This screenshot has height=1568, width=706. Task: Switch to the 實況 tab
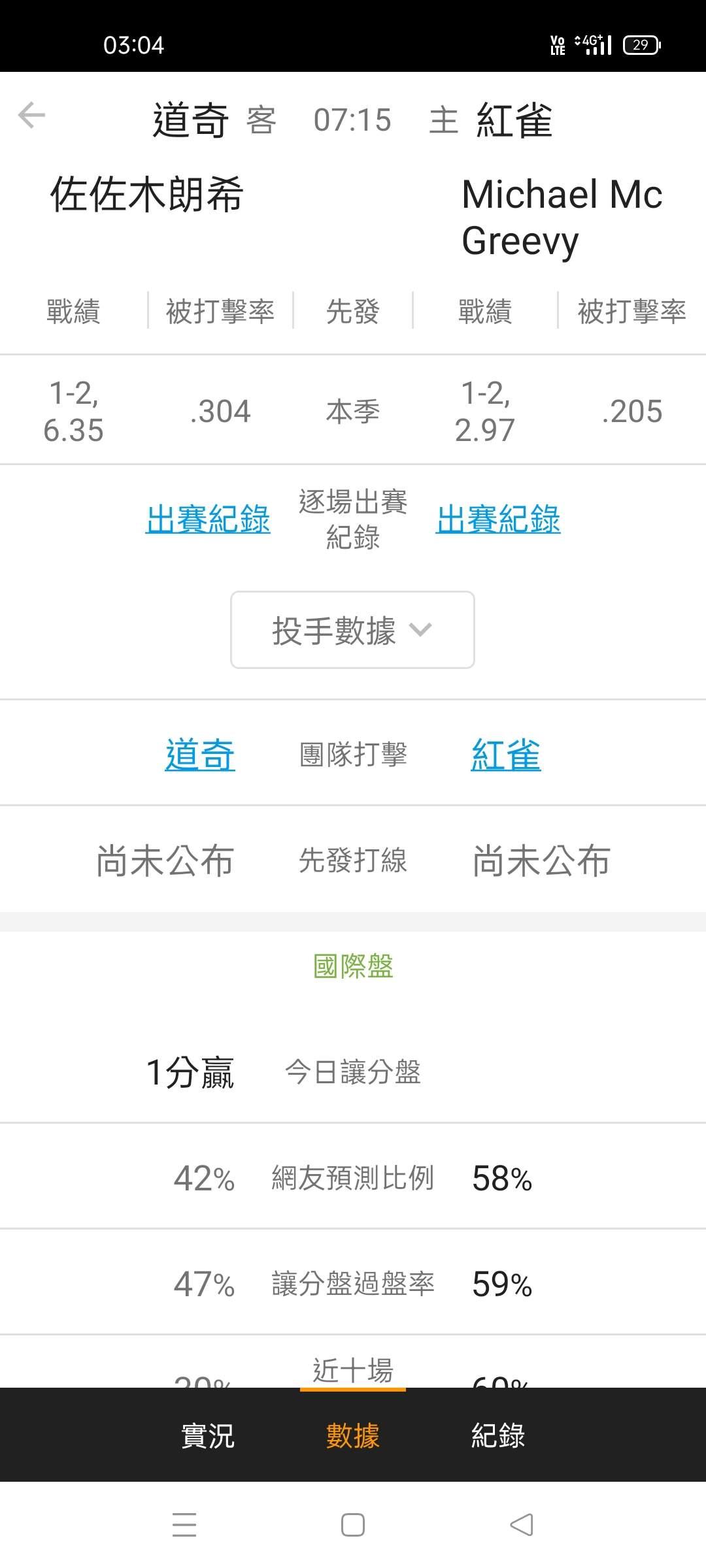tap(208, 1435)
